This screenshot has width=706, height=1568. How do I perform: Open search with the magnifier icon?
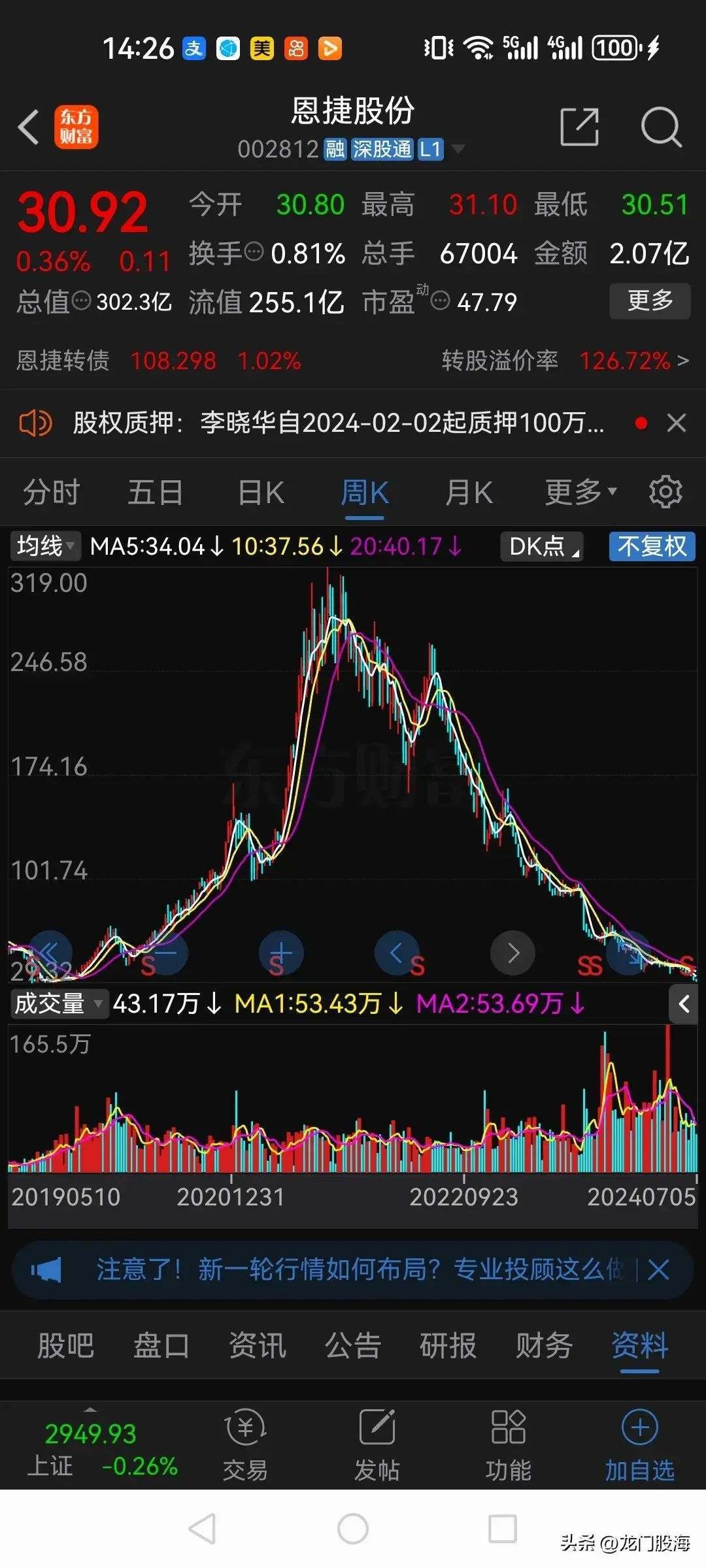point(662,128)
